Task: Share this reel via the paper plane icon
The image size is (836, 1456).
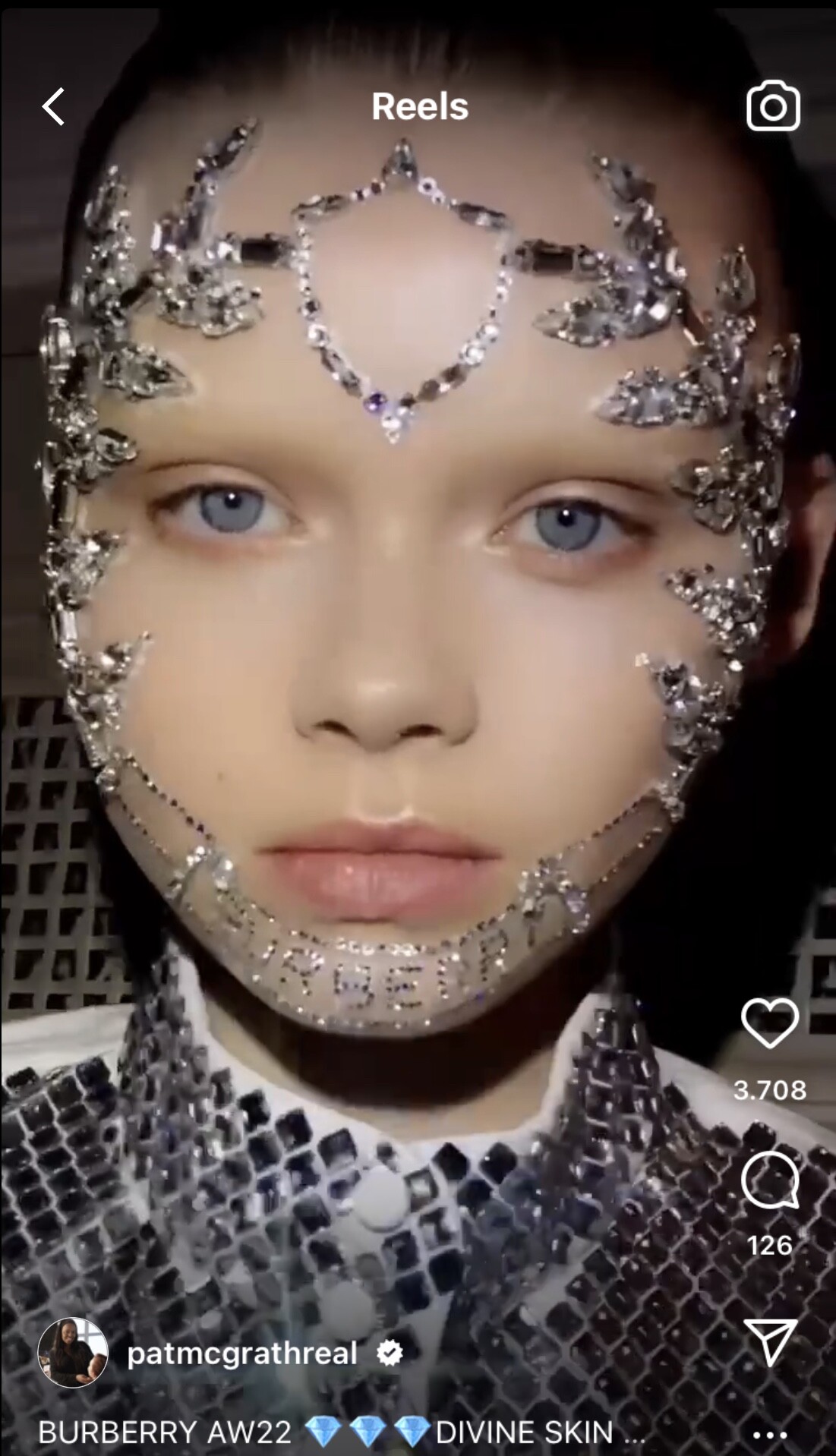Action: click(769, 1342)
